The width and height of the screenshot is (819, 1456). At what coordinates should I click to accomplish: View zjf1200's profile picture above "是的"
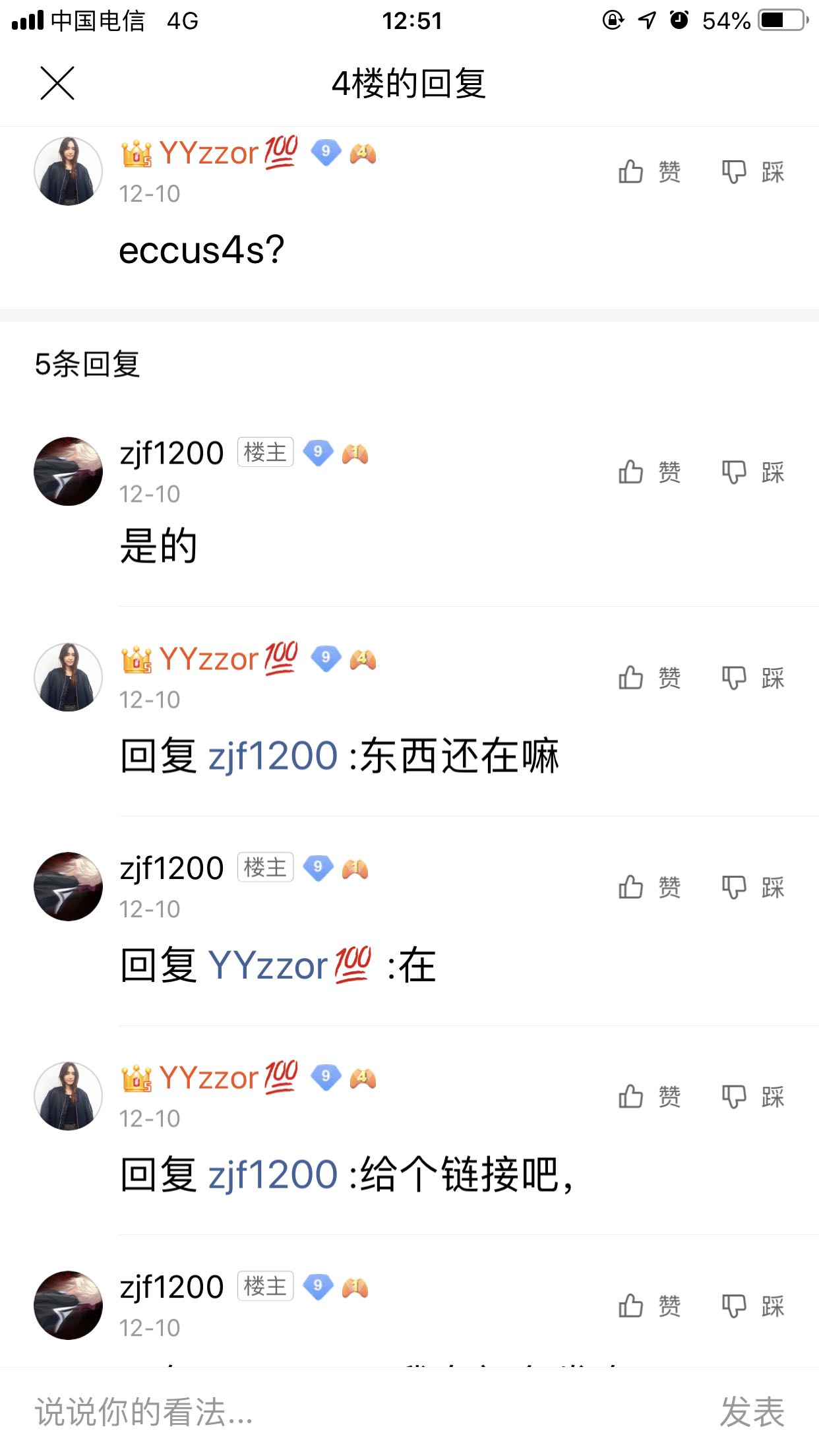(x=68, y=471)
